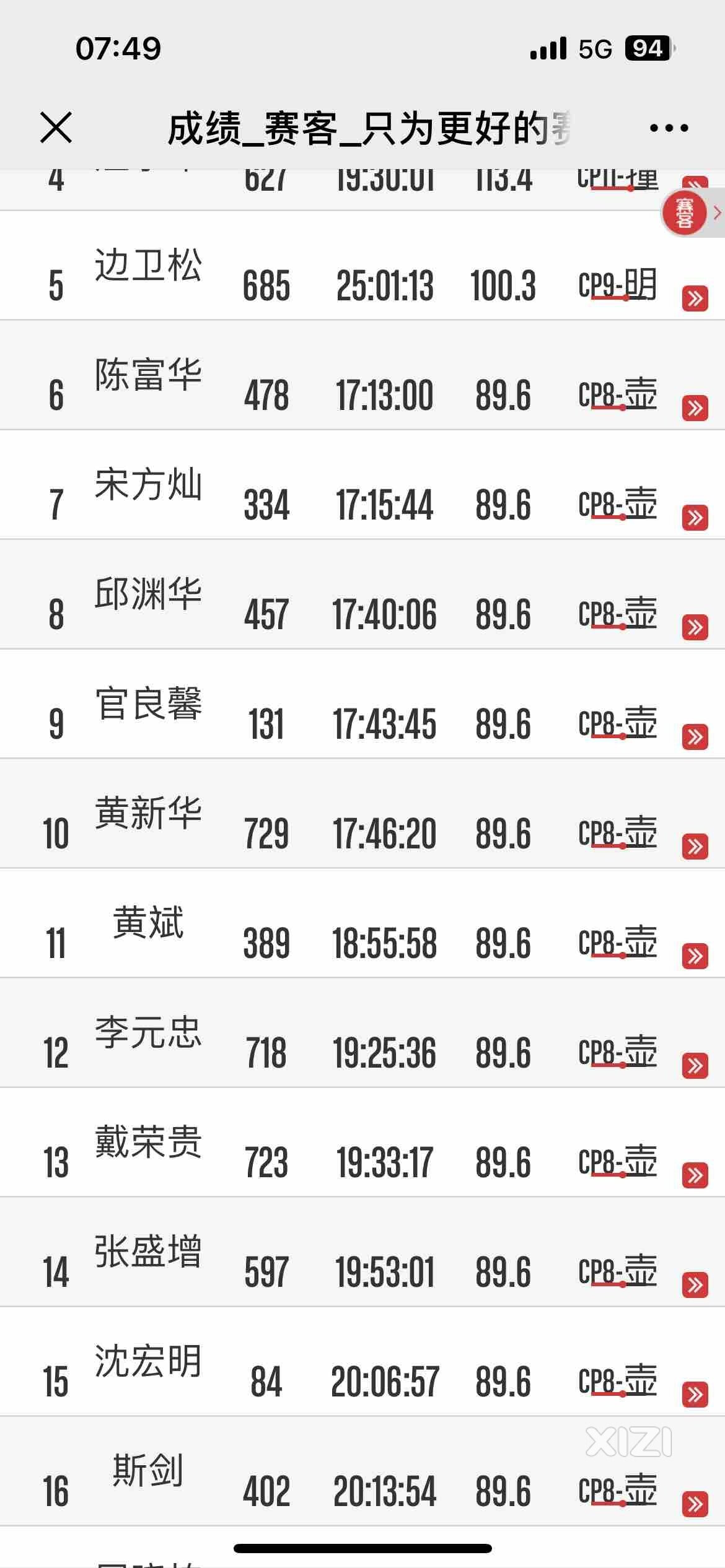This screenshot has height=1568, width=725.
Task: Expand the arrow next to 戴荣贵
Action: [695, 1175]
